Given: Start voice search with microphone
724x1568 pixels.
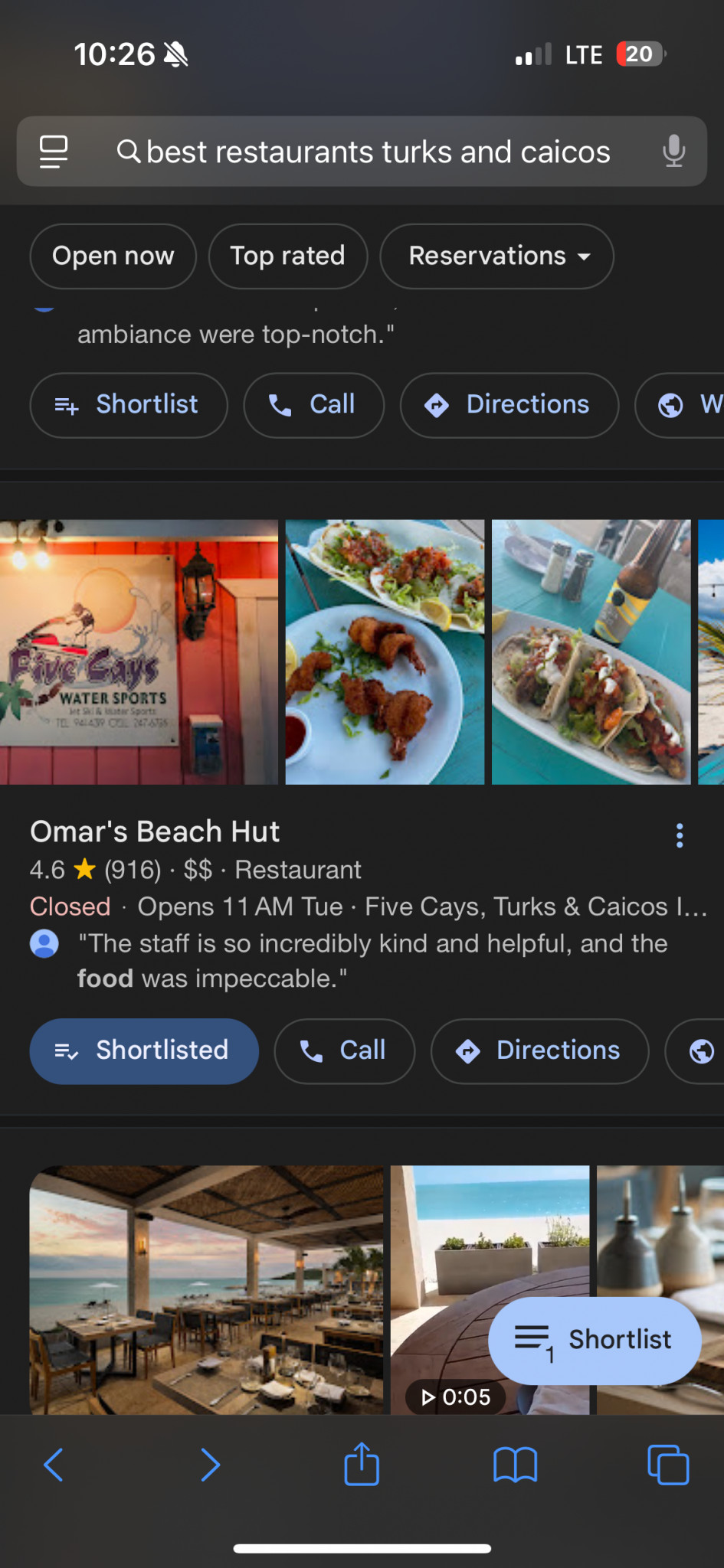Looking at the screenshot, I should [673, 151].
